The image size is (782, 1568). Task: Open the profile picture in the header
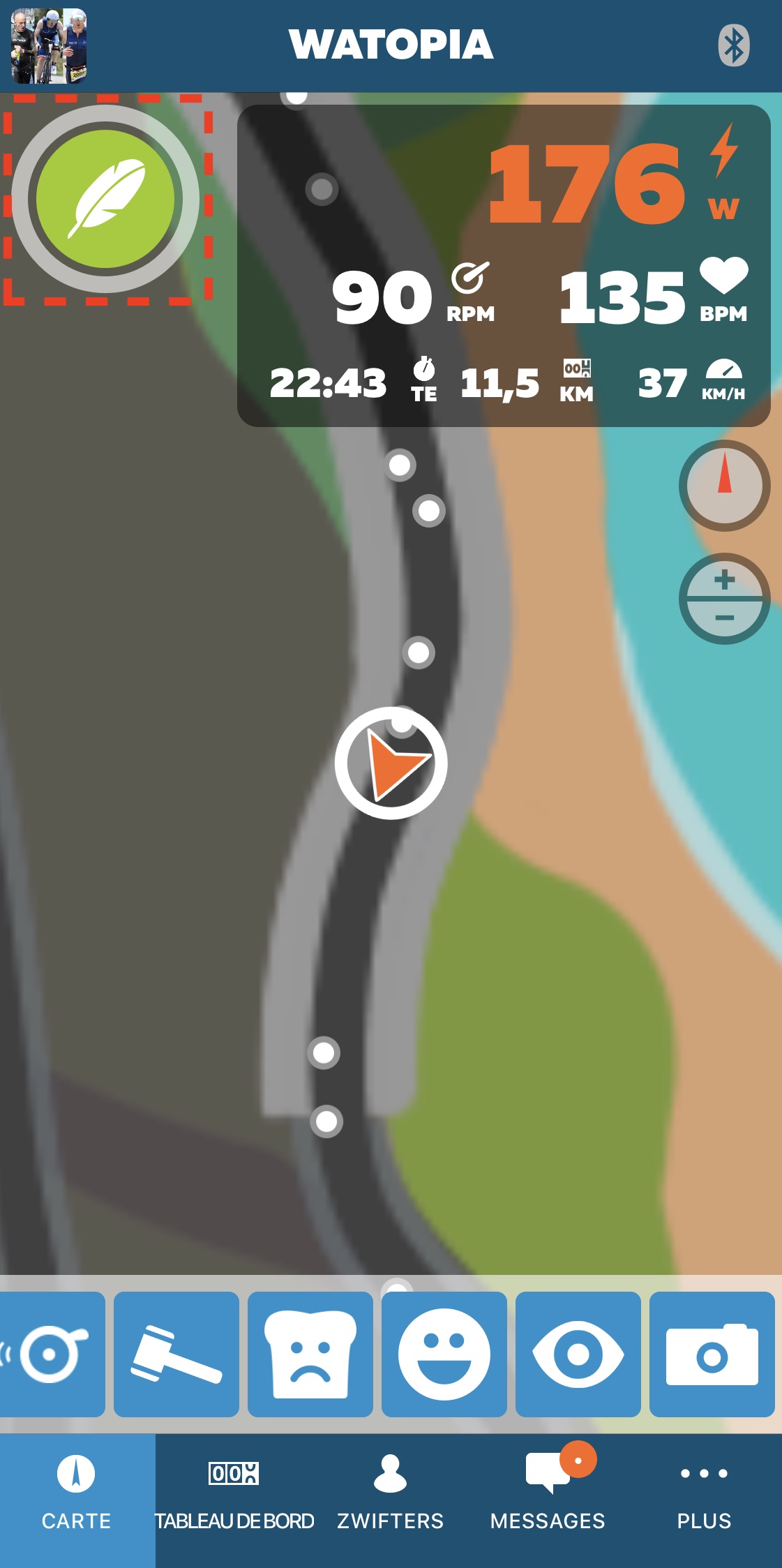pos(49,46)
